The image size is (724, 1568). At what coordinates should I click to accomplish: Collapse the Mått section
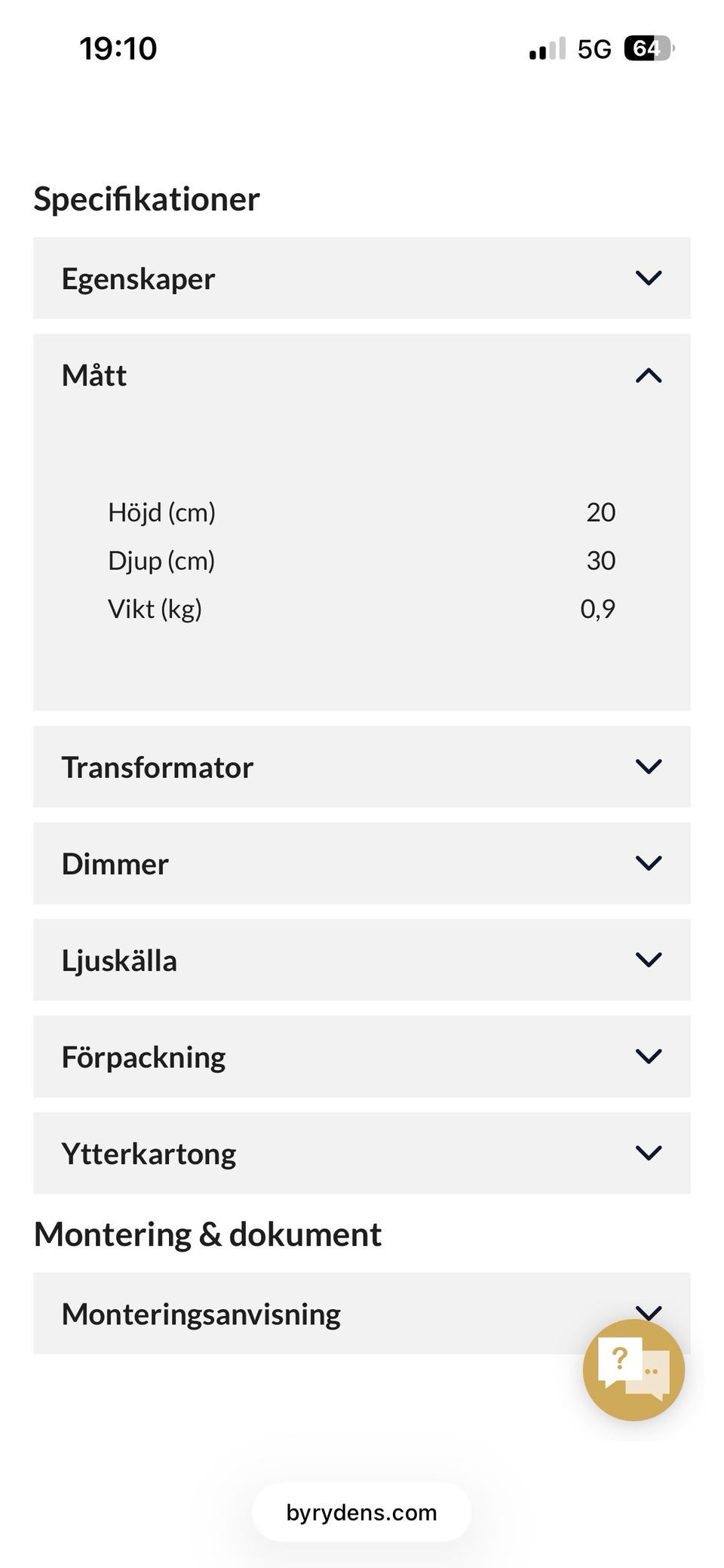coord(361,375)
